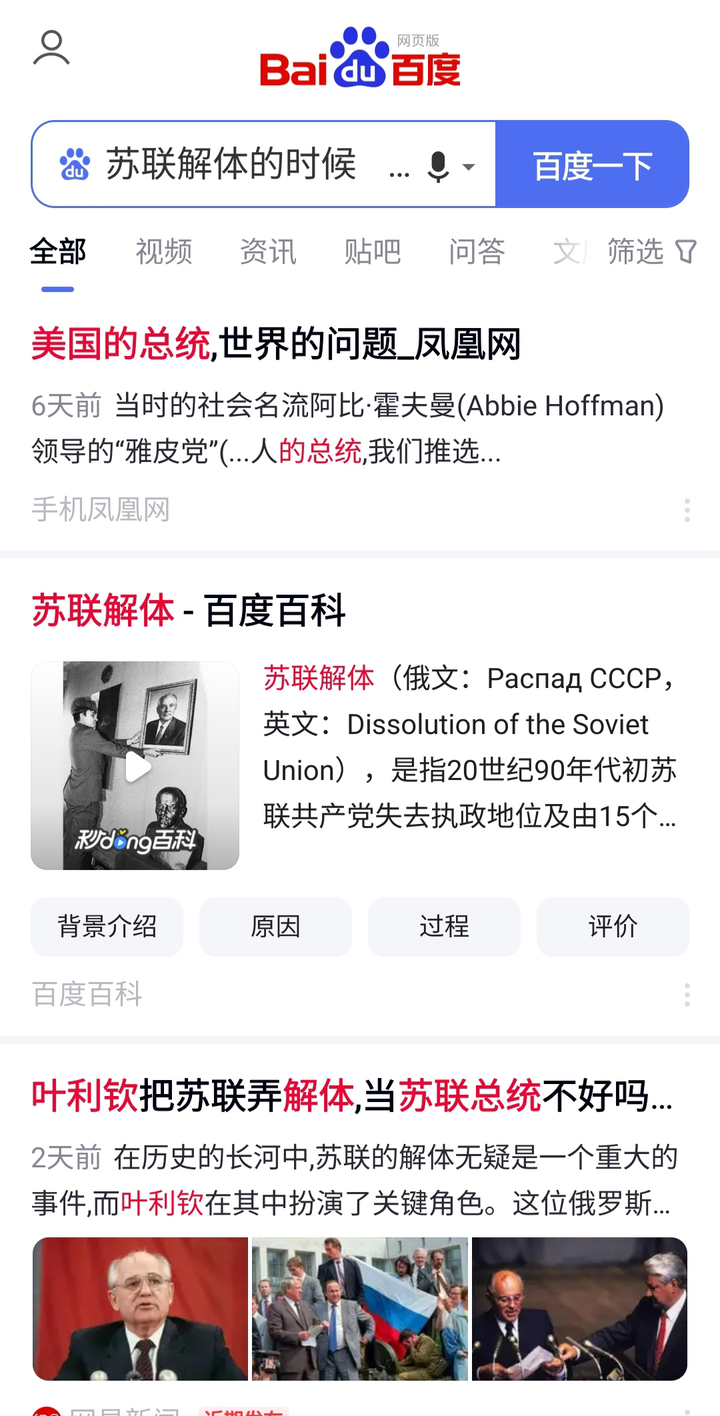This screenshot has height=1416, width=720.
Task: Expand the truncated search query with the ellipsis
Action: tap(399, 170)
